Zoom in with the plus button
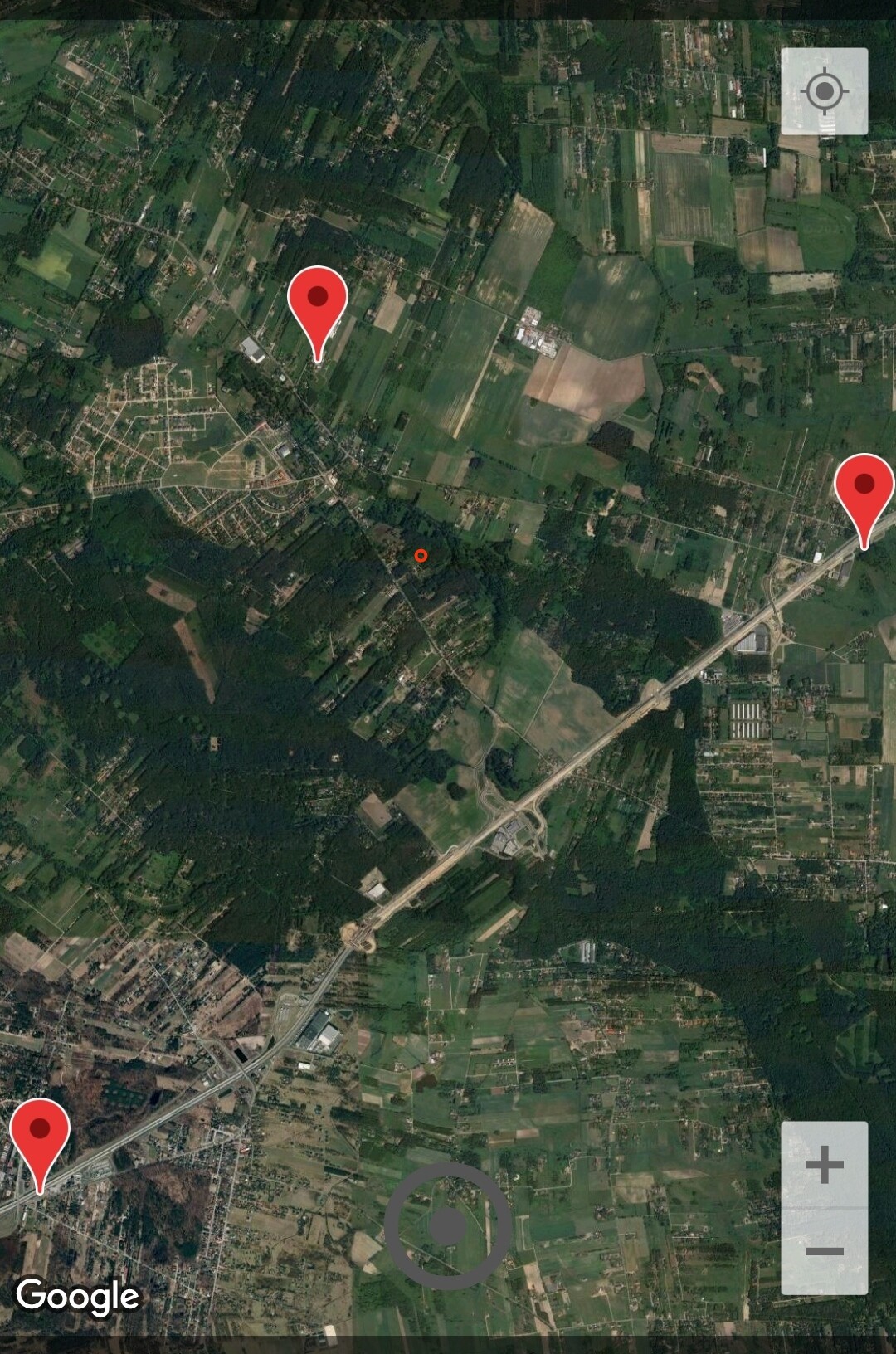The width and height of the screenshot is (896, 1354). coord(824,1166)
